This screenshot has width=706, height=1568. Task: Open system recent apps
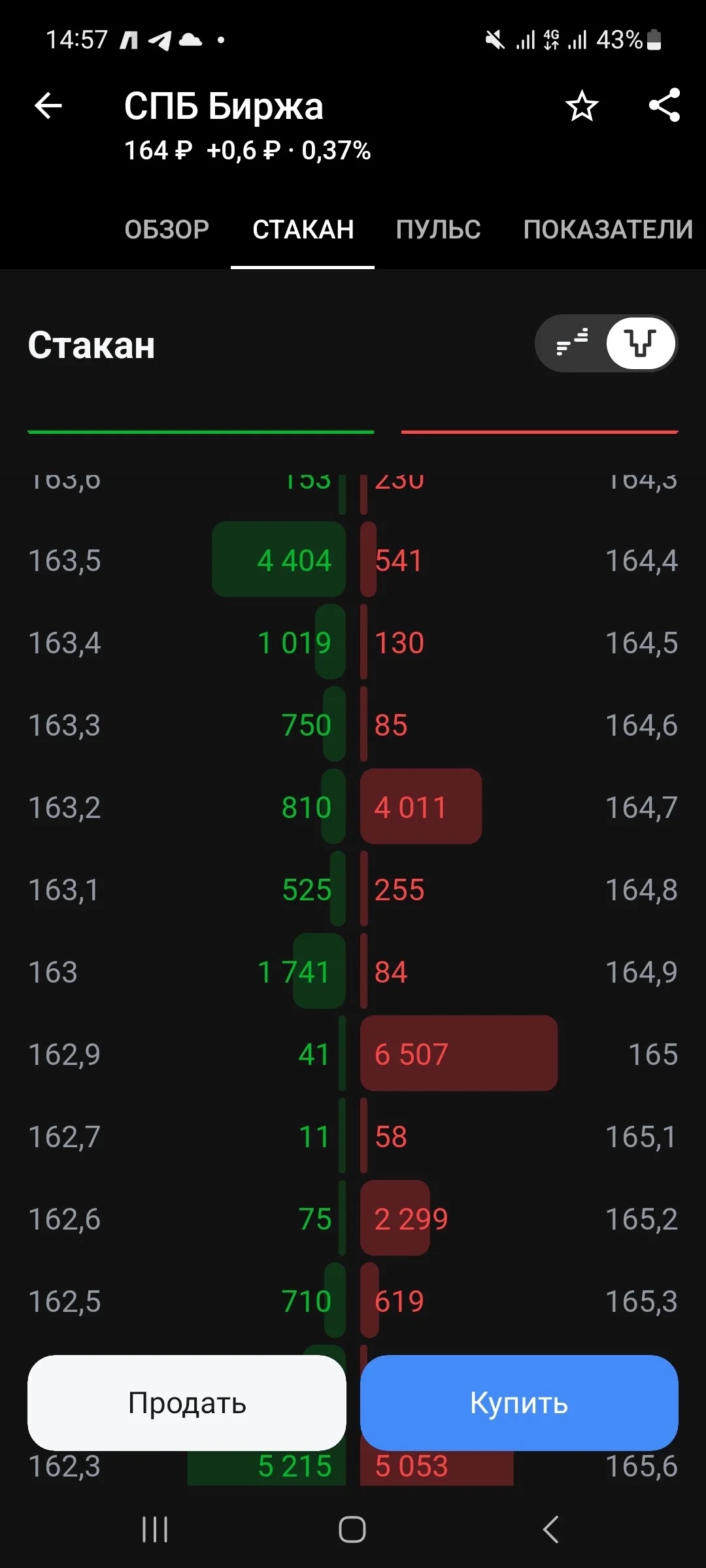click(155, 1529)
